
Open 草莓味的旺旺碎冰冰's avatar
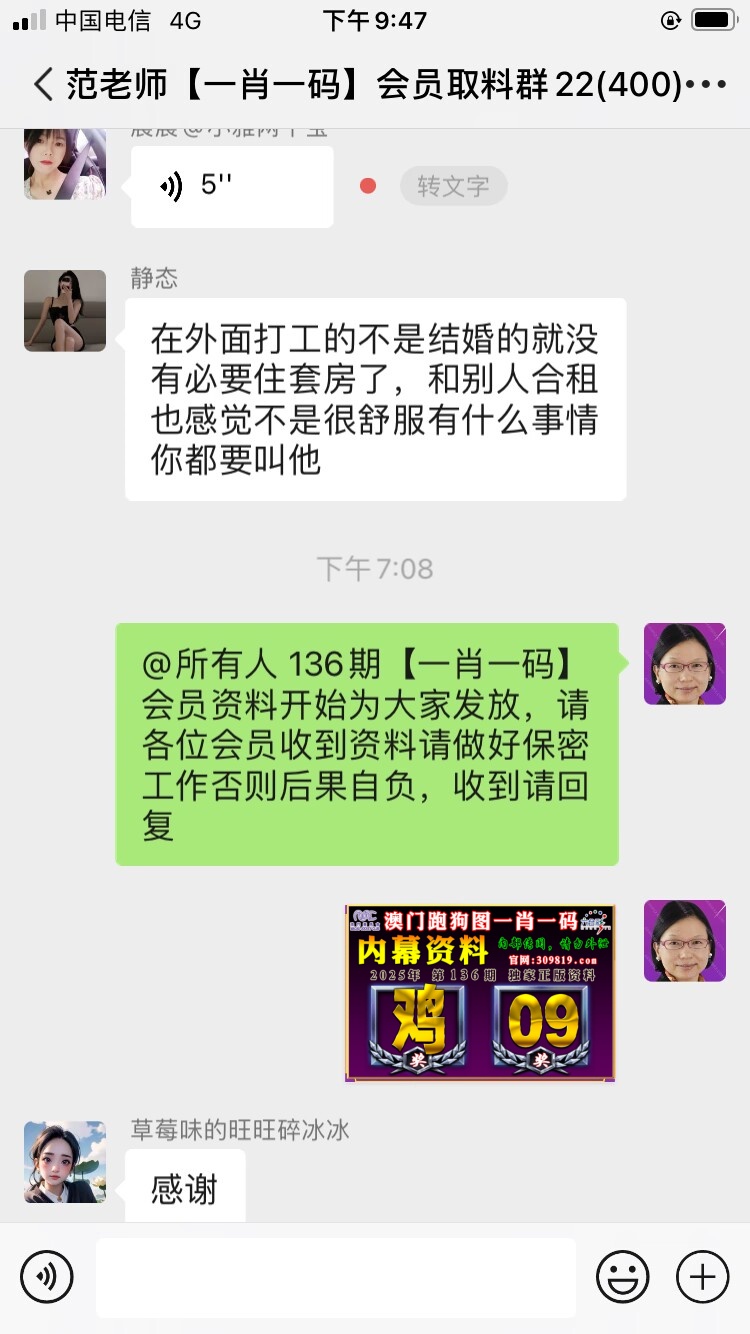tap(65, 1161)
